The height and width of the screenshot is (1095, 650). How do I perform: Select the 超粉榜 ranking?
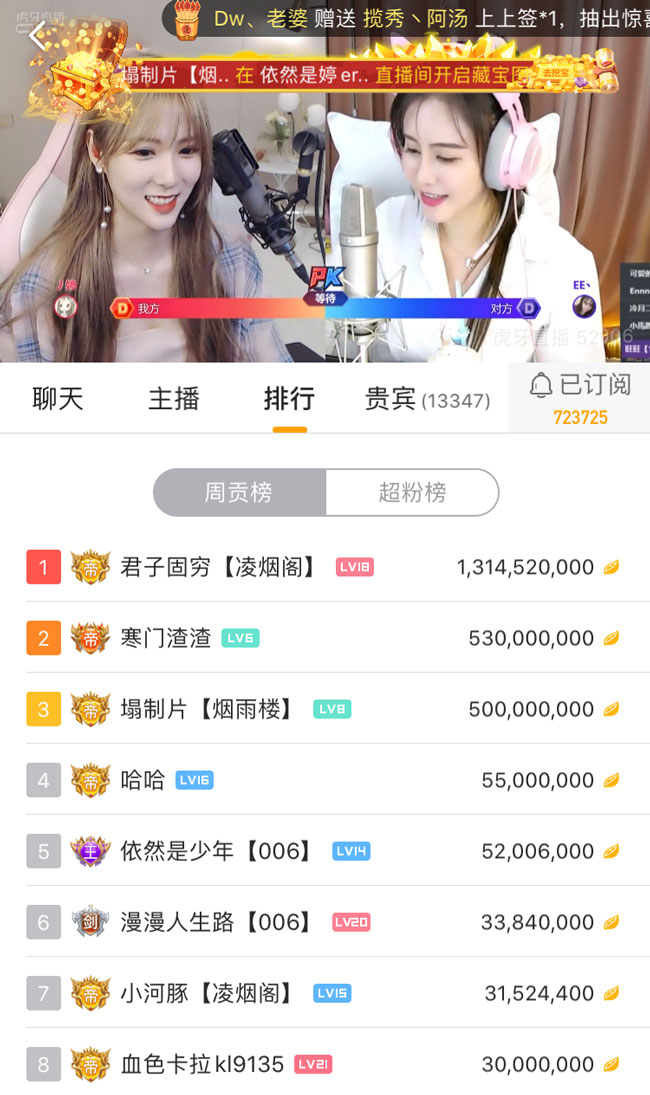[x=412, y=492]
